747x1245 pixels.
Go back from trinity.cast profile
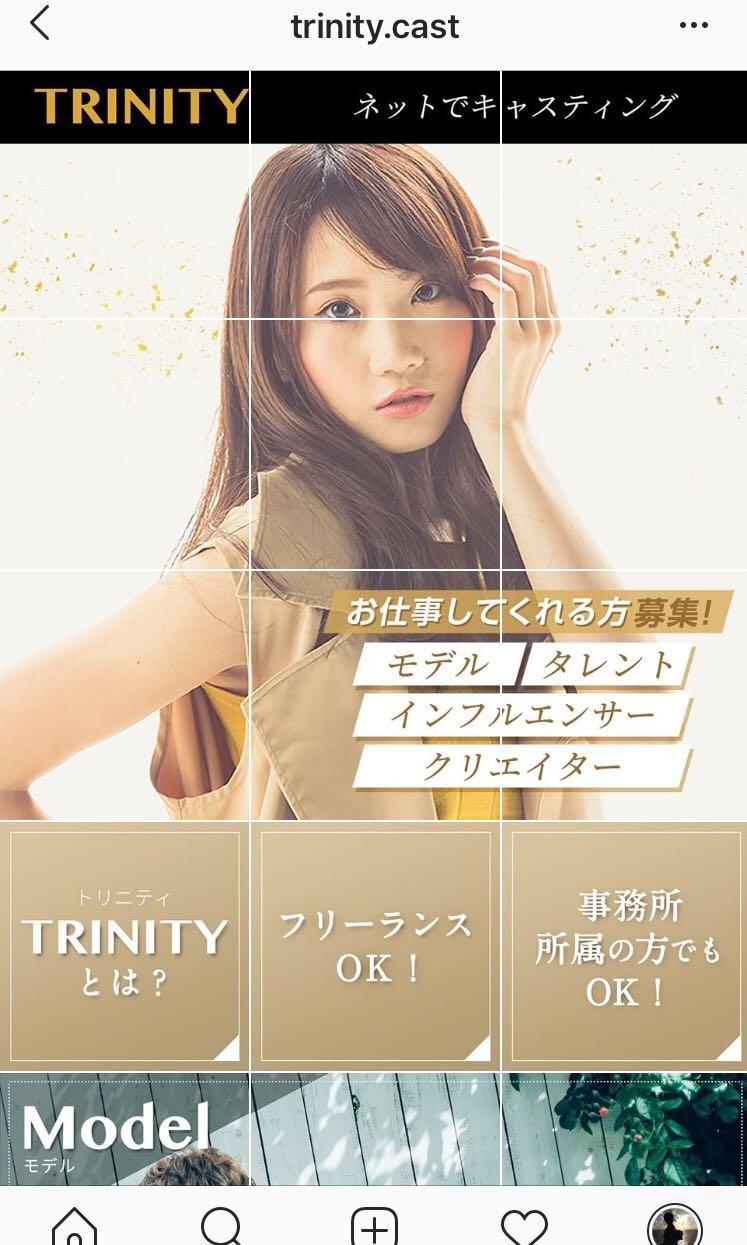(x=39, y=24)
